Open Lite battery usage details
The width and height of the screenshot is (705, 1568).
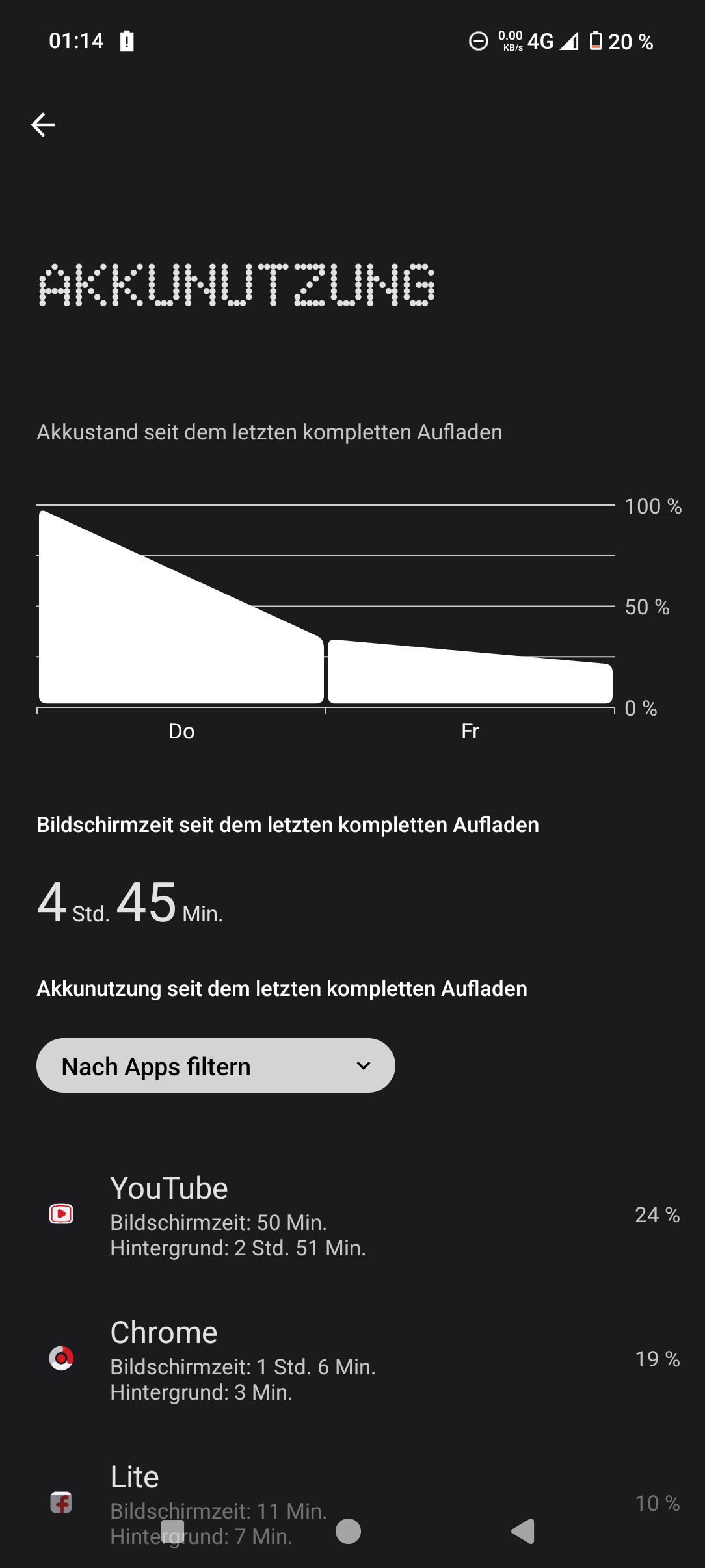click(351, 1489)
